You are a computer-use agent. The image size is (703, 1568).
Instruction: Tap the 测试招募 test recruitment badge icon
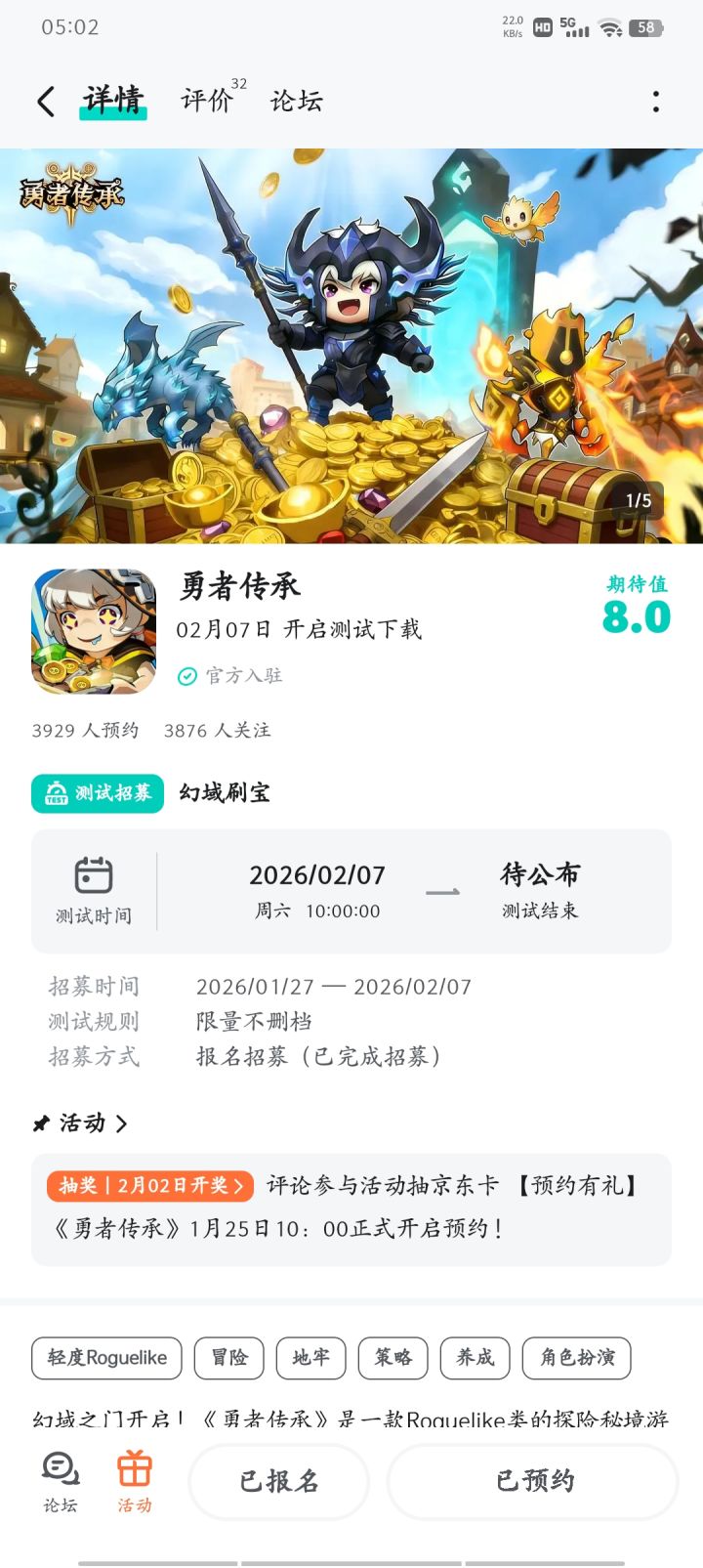(57, 793)
